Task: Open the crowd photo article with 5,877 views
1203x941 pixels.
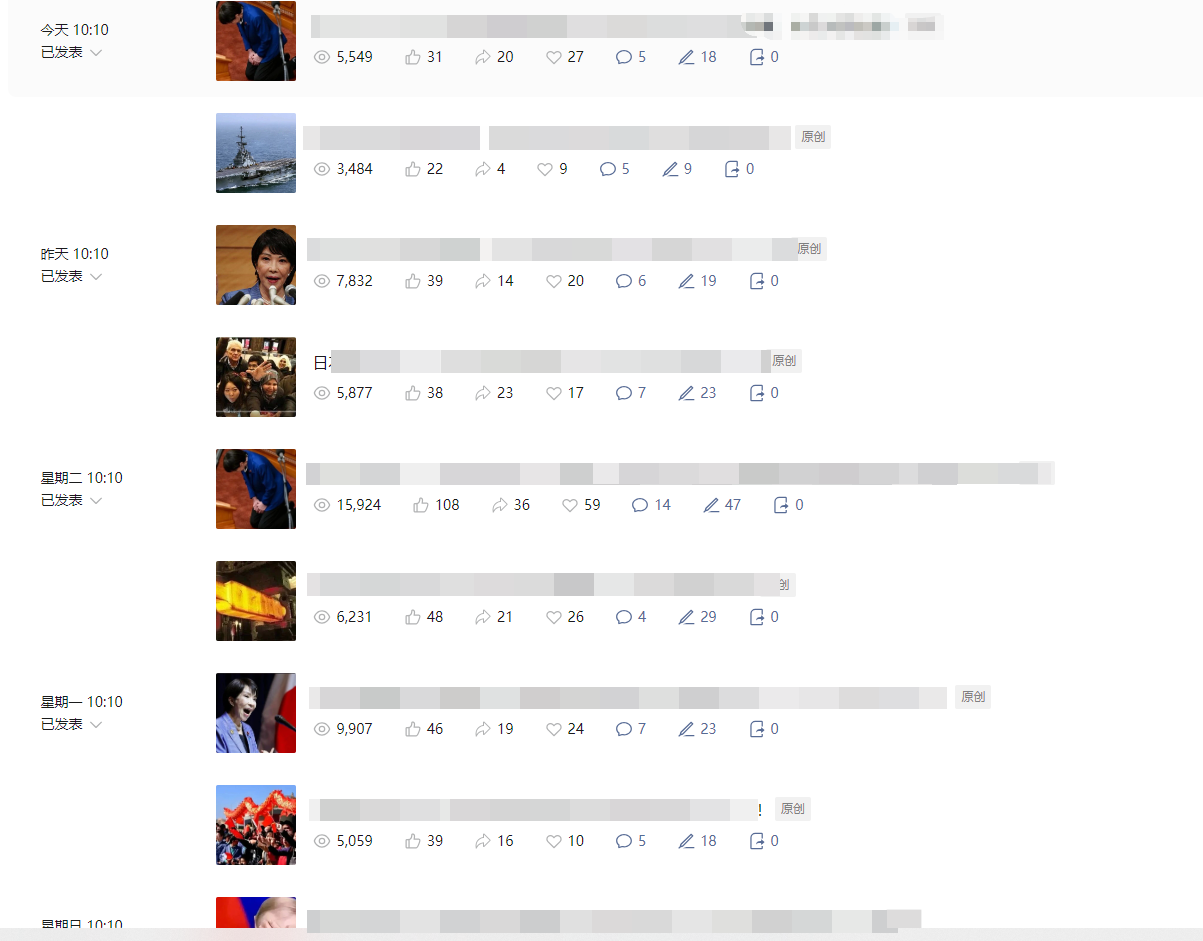Action: tap(256, 377)
